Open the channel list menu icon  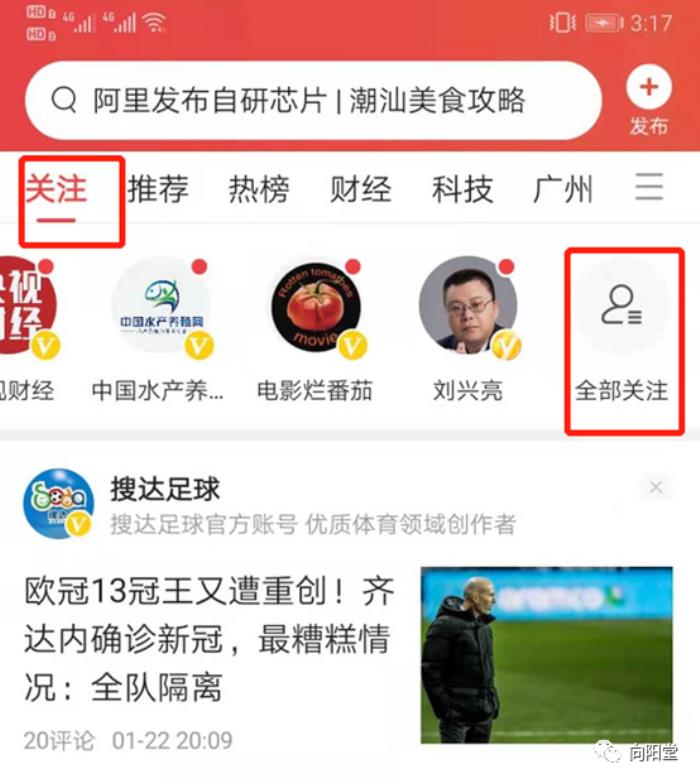click(x=649, y=187)
